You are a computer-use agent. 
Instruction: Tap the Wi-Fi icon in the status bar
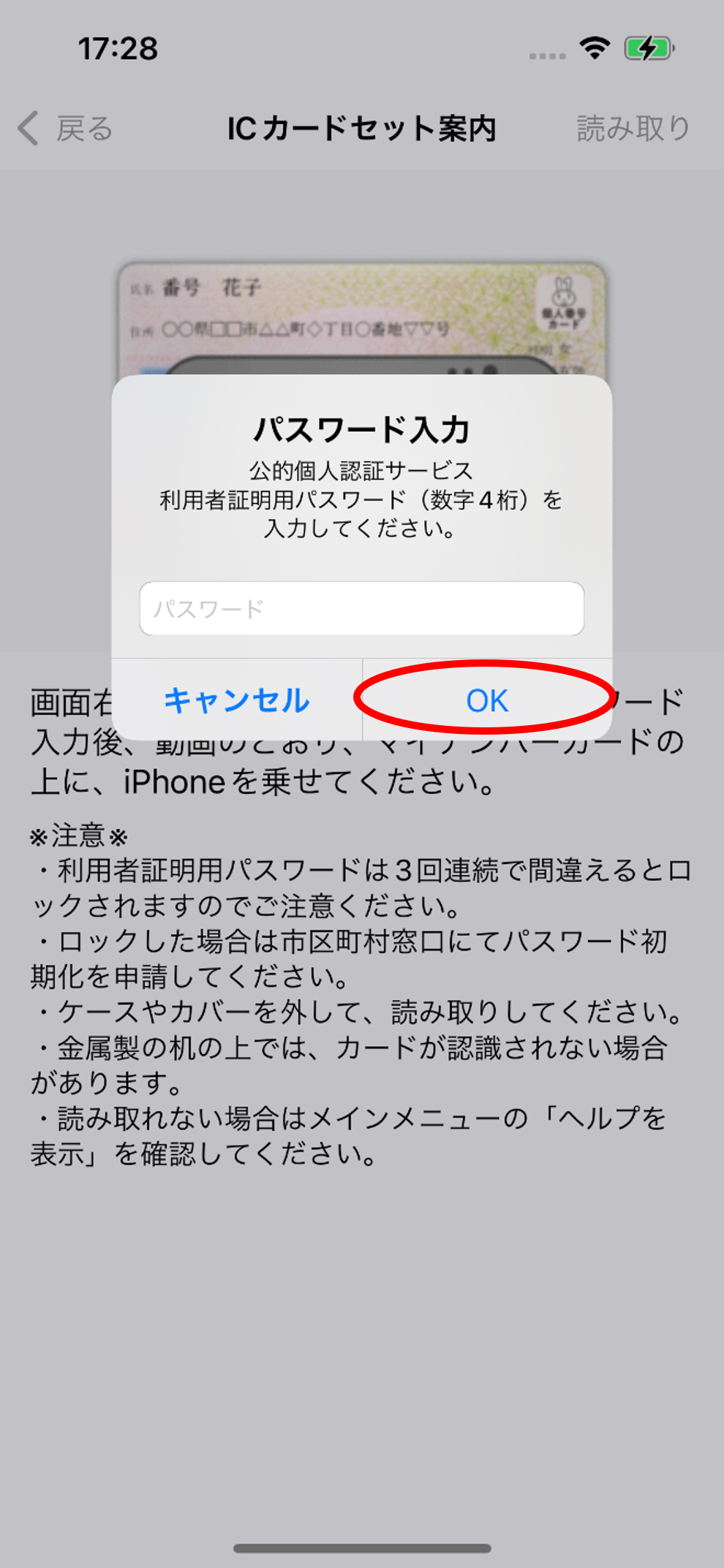(594, 48)
